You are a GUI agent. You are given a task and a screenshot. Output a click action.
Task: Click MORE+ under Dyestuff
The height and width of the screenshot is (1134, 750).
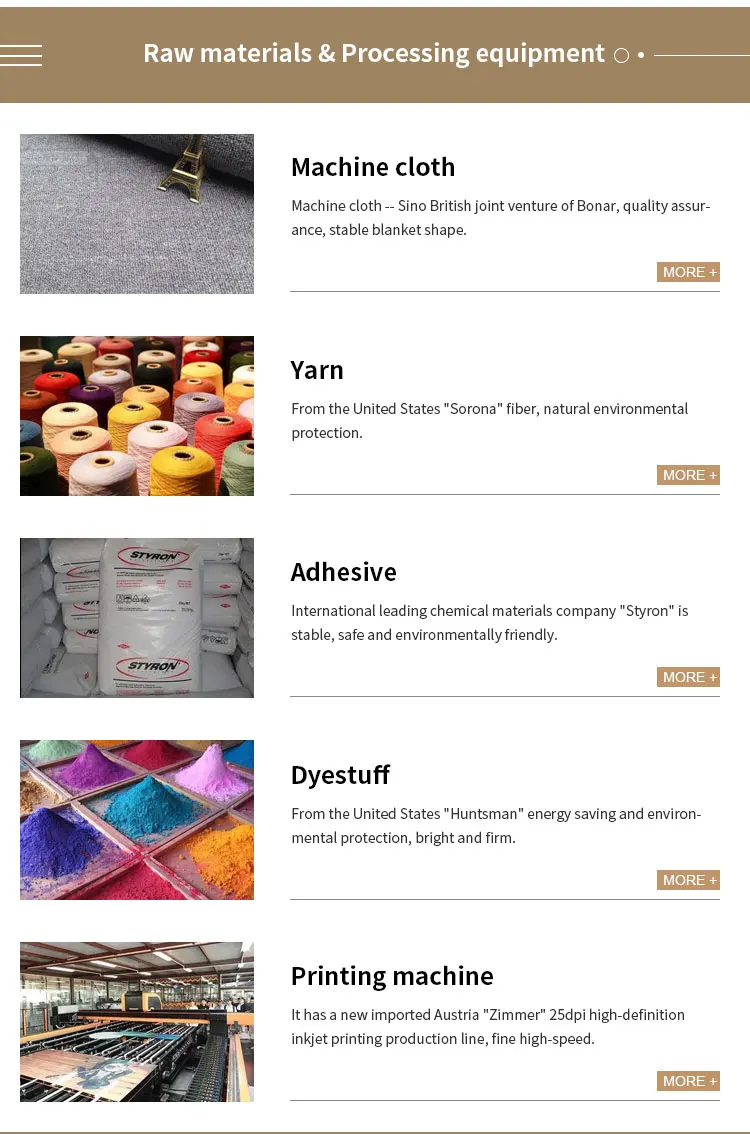(688, 880)
